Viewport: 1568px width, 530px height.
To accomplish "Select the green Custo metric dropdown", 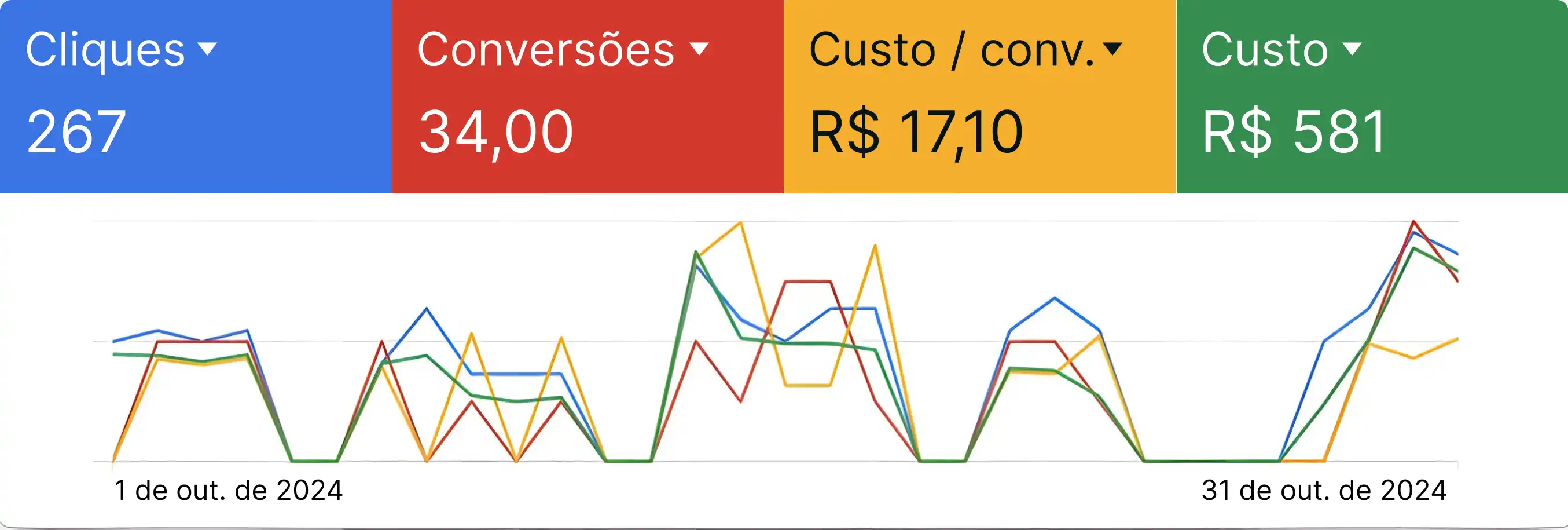I will pos(1352,49).
